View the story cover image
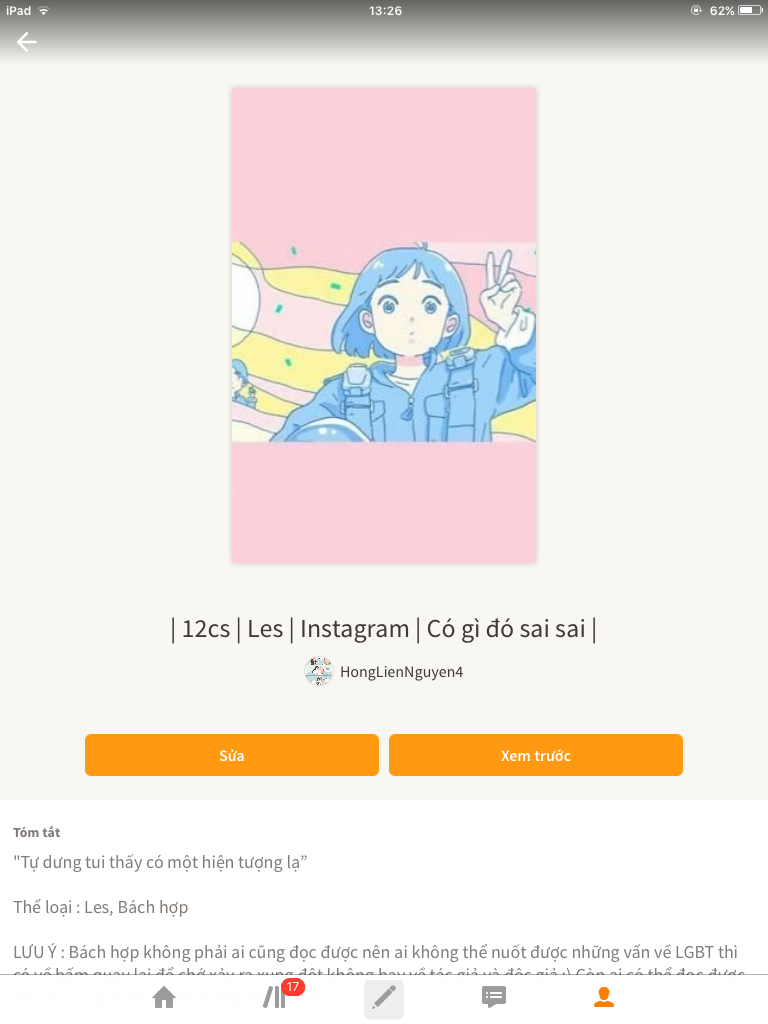 [384, 325]
